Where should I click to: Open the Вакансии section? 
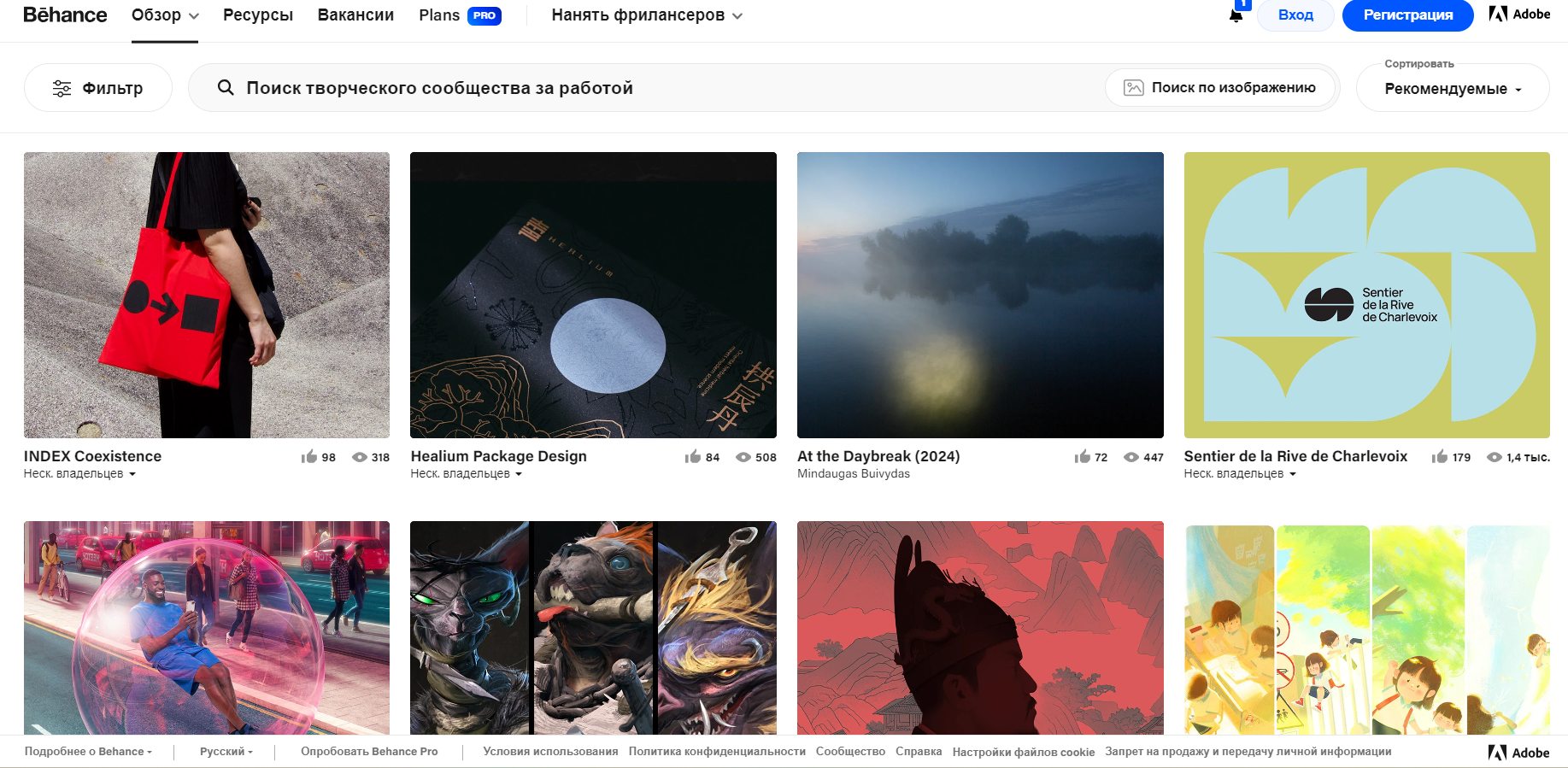355,15
